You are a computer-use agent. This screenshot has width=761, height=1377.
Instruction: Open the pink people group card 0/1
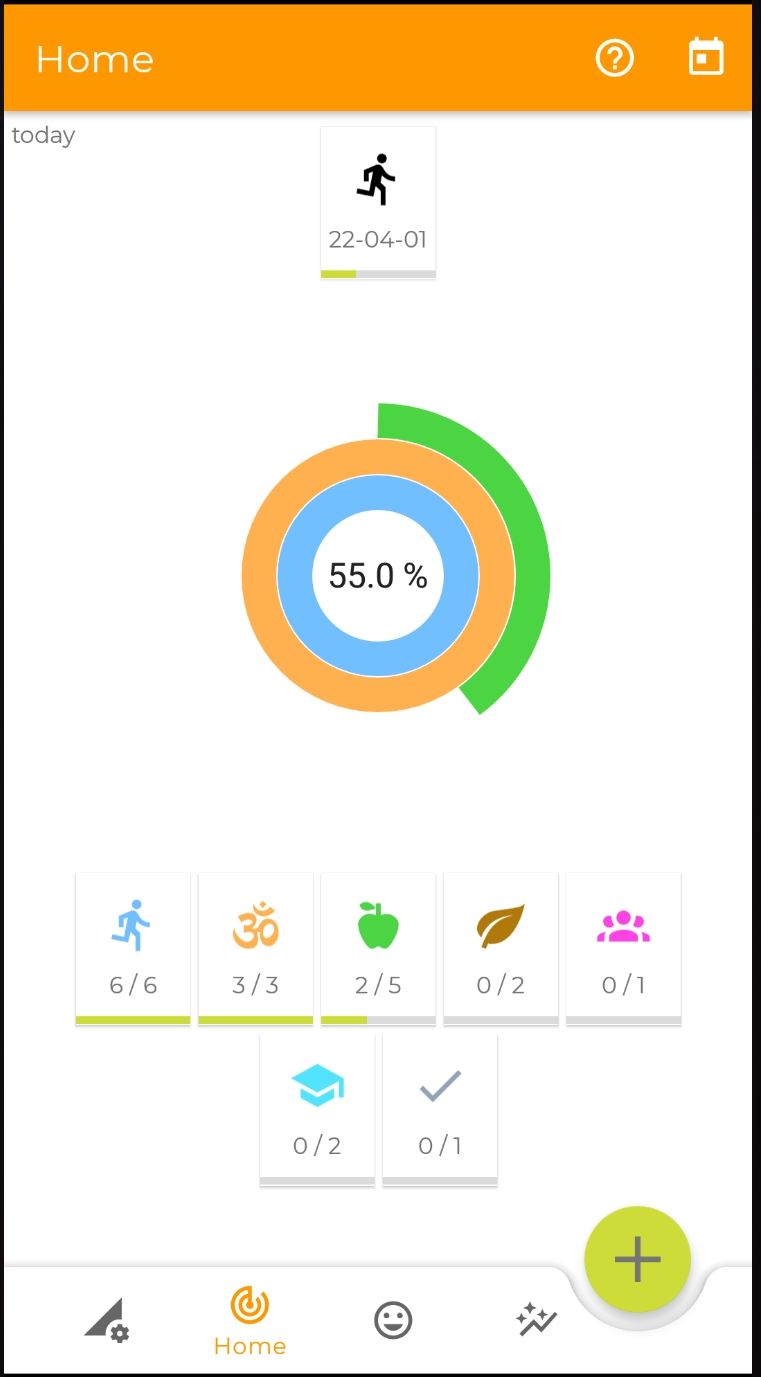click(624, 949)
